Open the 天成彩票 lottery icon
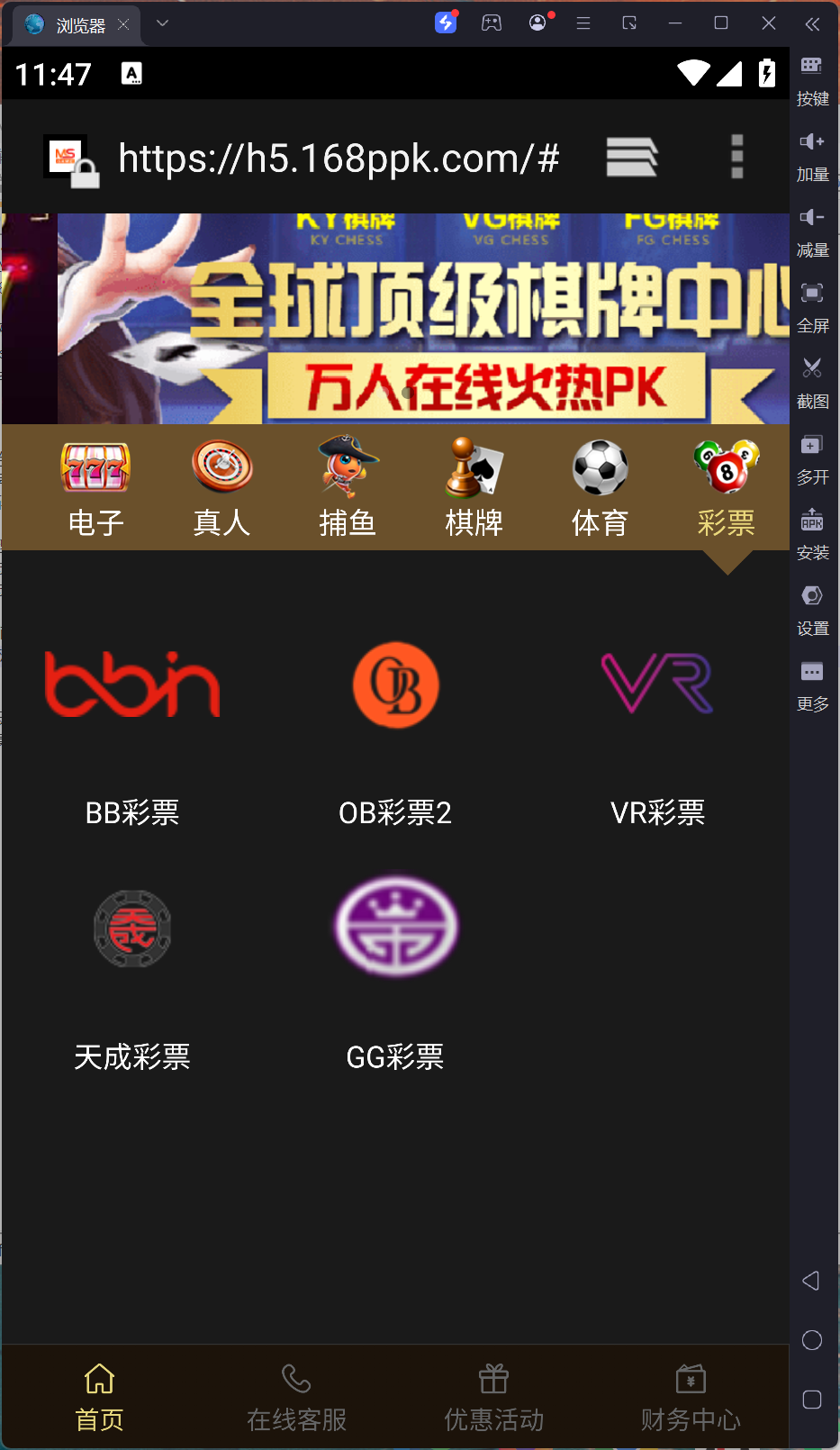The height and width of the screenshot is (1450, 840). [x=131, y=929]
